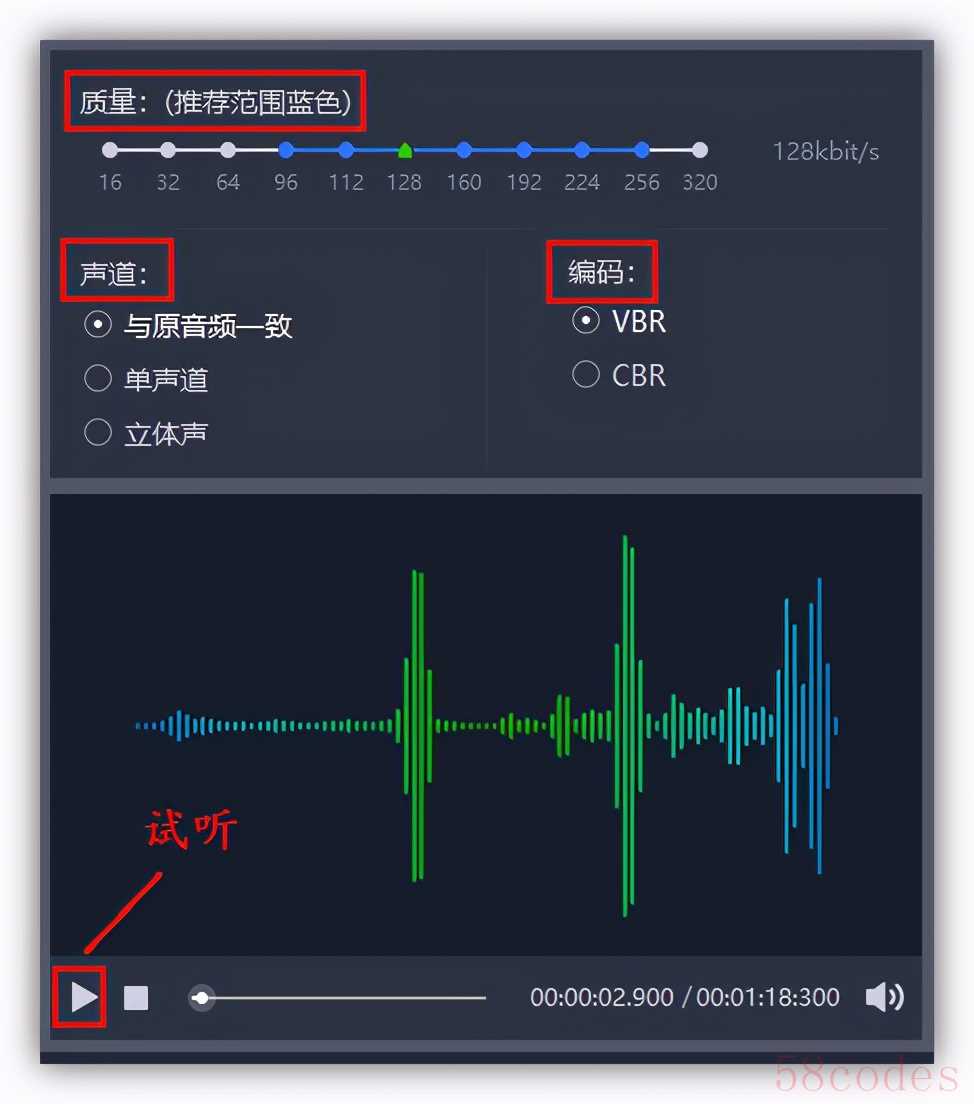This screenshot has height=1104, width=974.
Task: Play the audio preview
Action: tap(83, 997)
